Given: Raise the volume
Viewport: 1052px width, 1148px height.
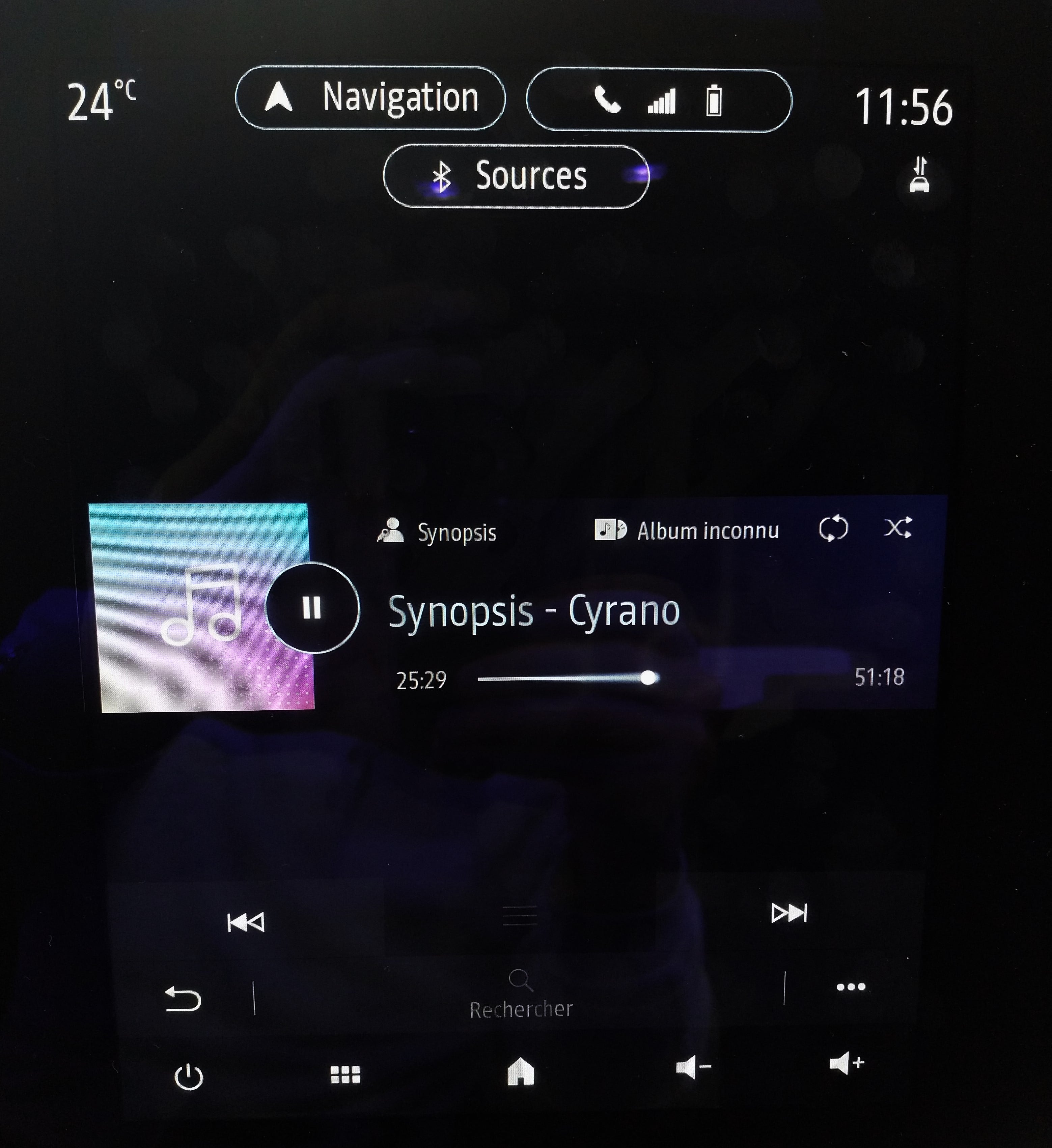Looking at the screenshot, I should tap(847, 1063).
